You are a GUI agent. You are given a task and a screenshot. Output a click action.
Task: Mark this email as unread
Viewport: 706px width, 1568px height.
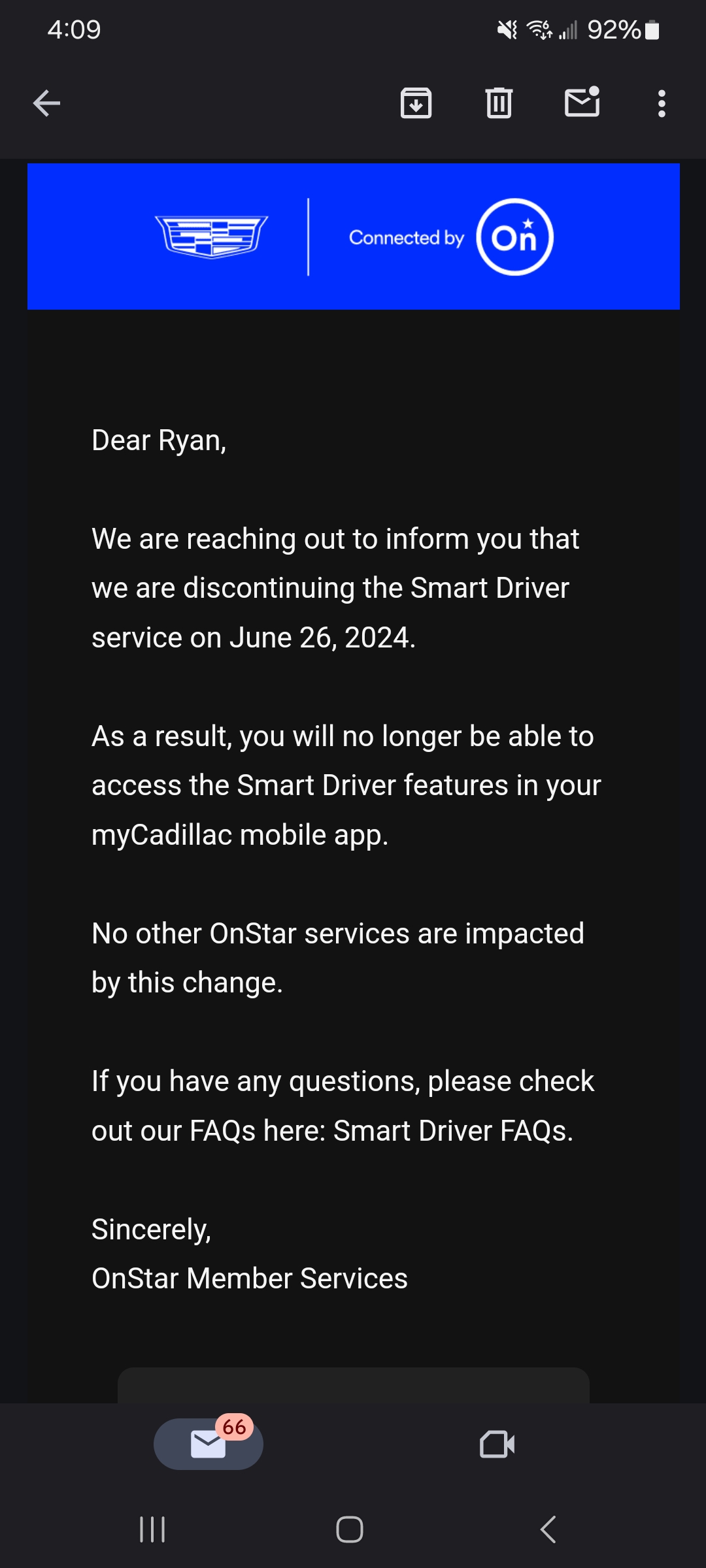click(582, 103)
